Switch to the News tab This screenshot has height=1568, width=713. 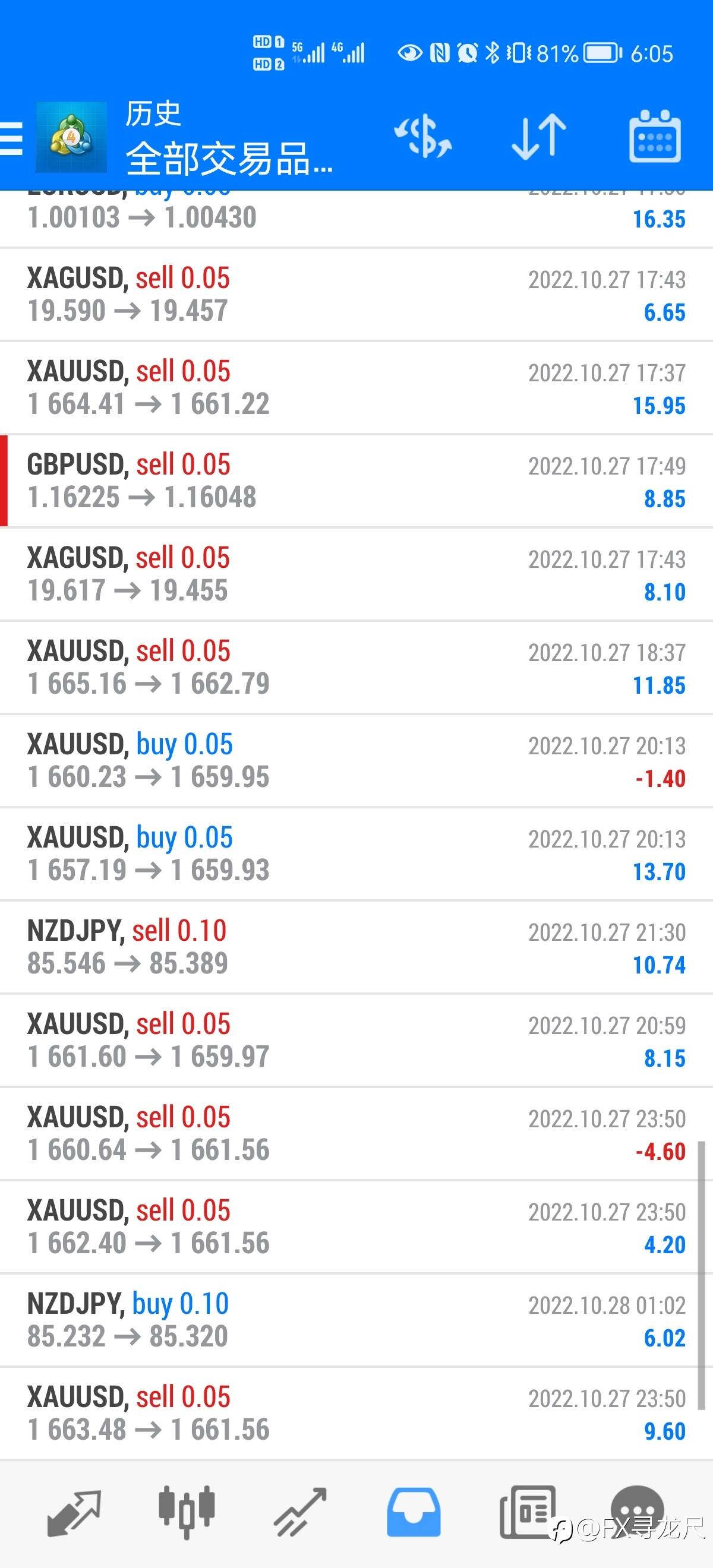coord(527,1514)
